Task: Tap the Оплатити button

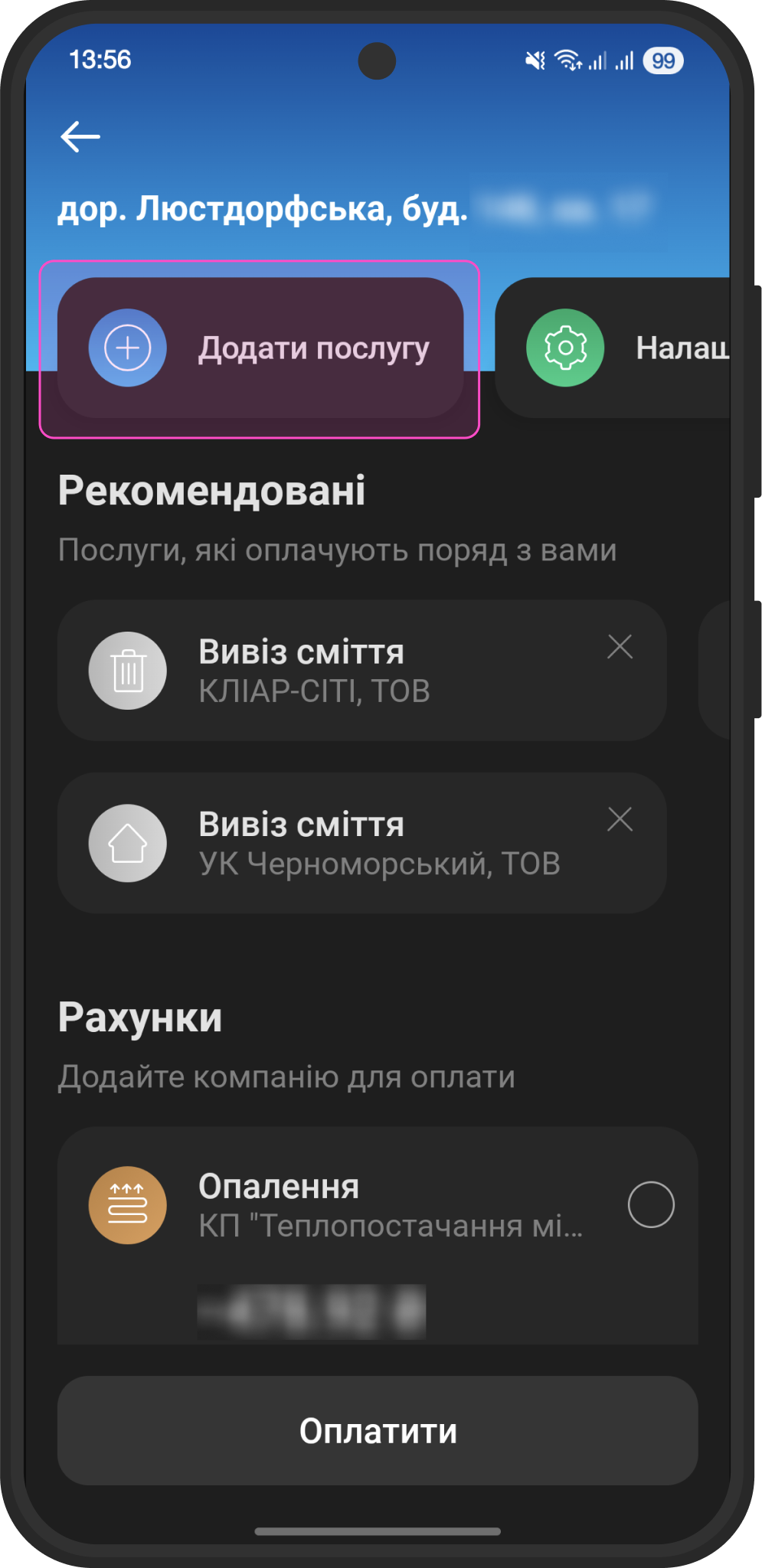Action: 378,1430
